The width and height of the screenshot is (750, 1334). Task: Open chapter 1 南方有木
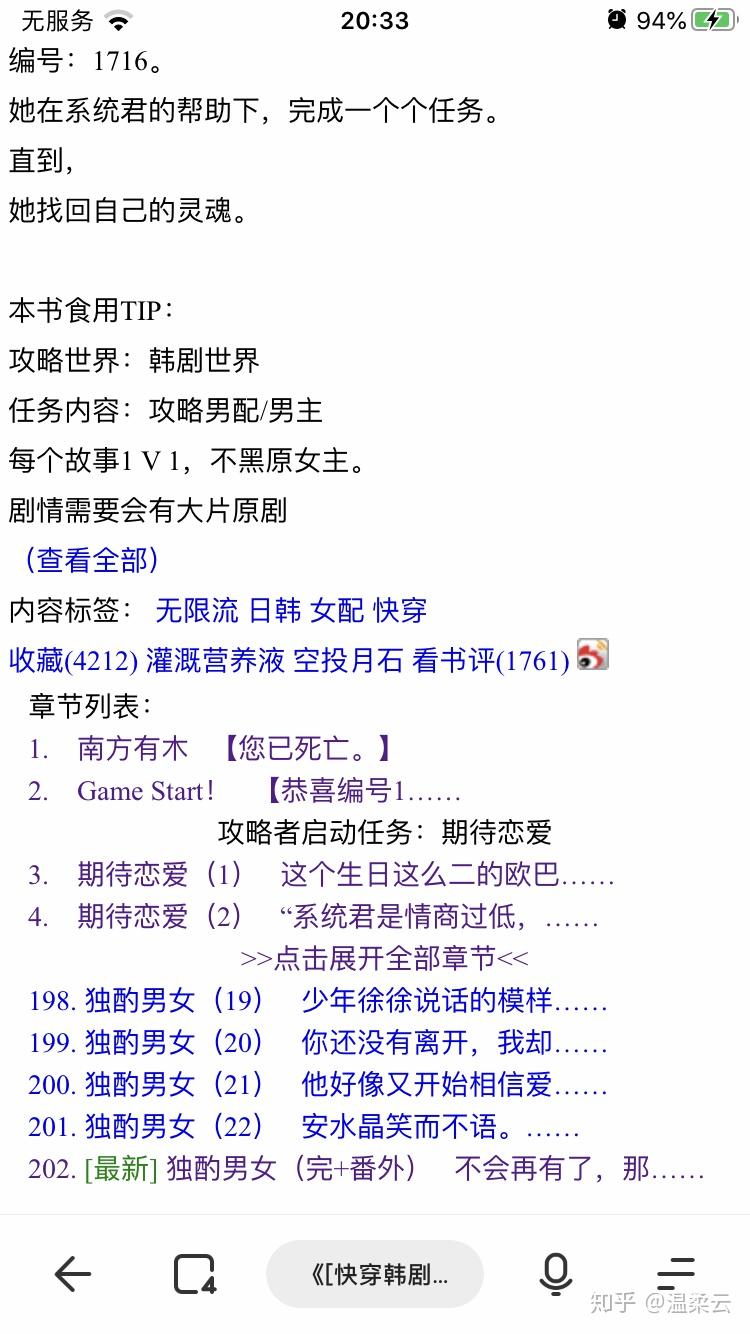133,748
